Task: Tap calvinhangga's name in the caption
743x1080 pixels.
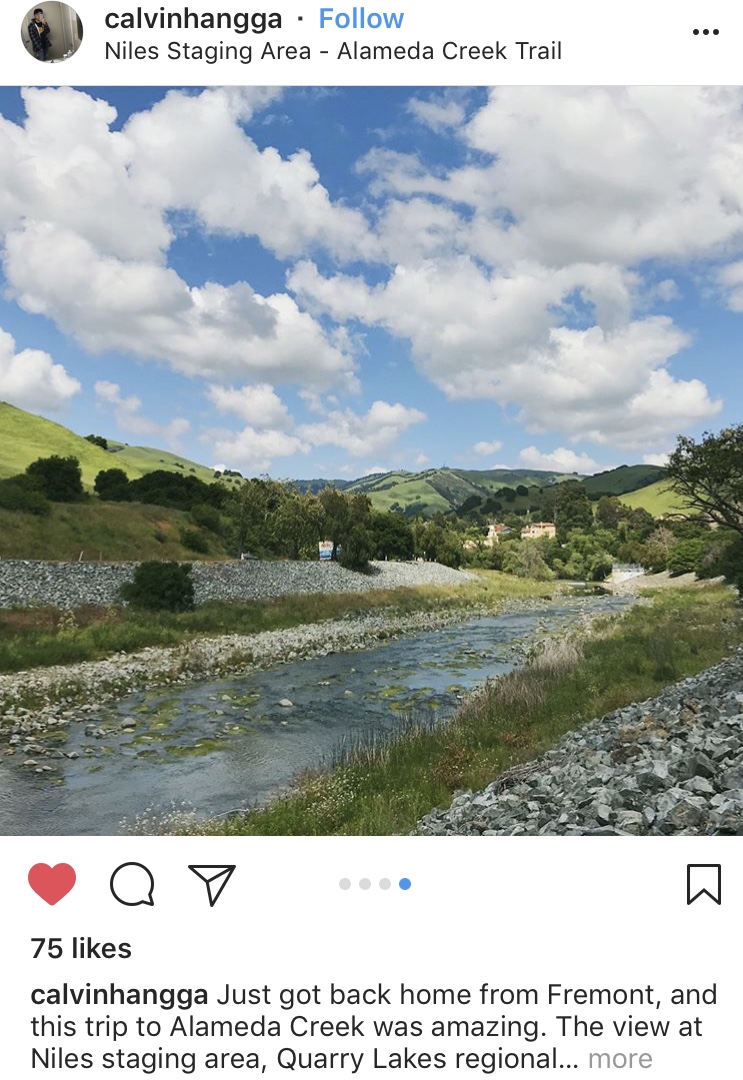Action: pyautogui.click(x=120, y=995)
